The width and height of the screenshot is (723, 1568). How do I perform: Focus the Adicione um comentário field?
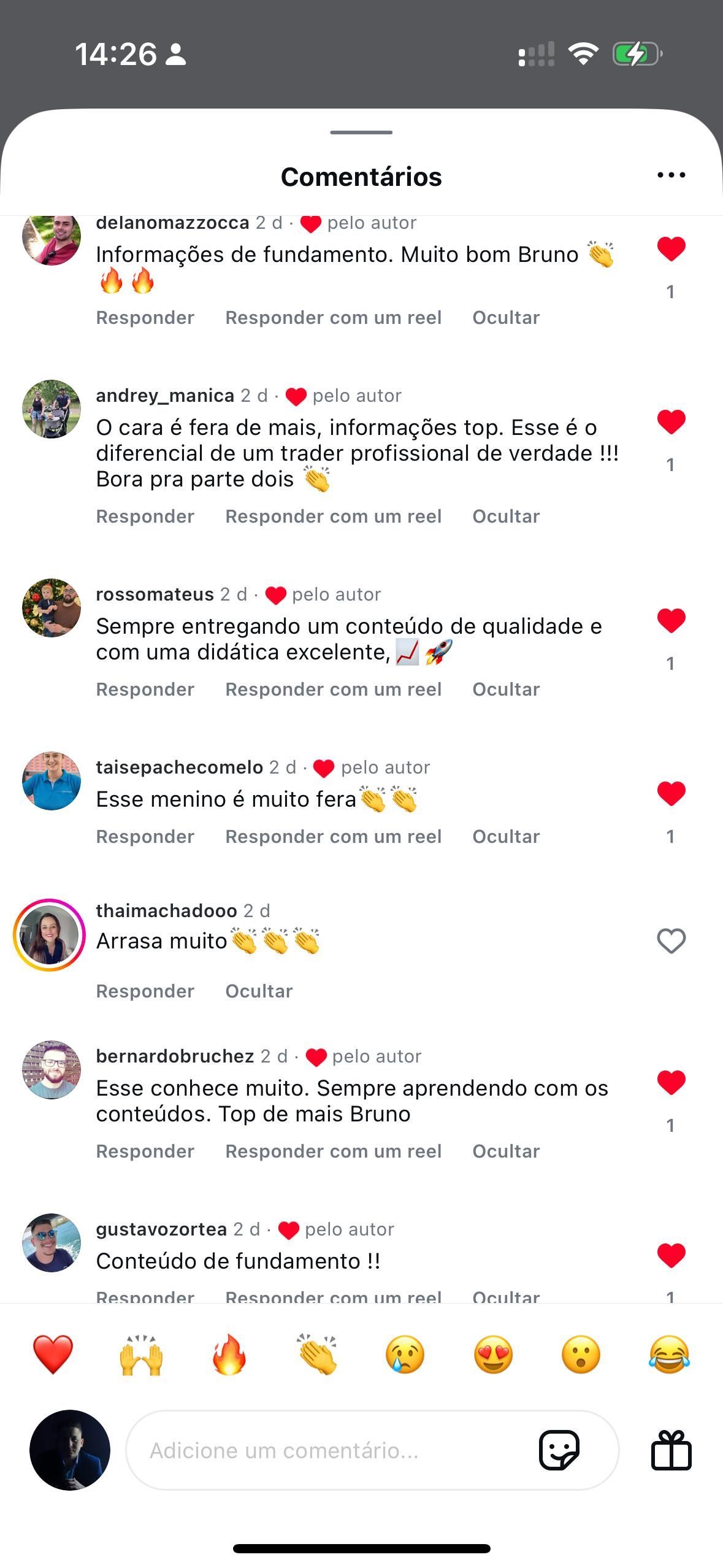point(331,1450)
